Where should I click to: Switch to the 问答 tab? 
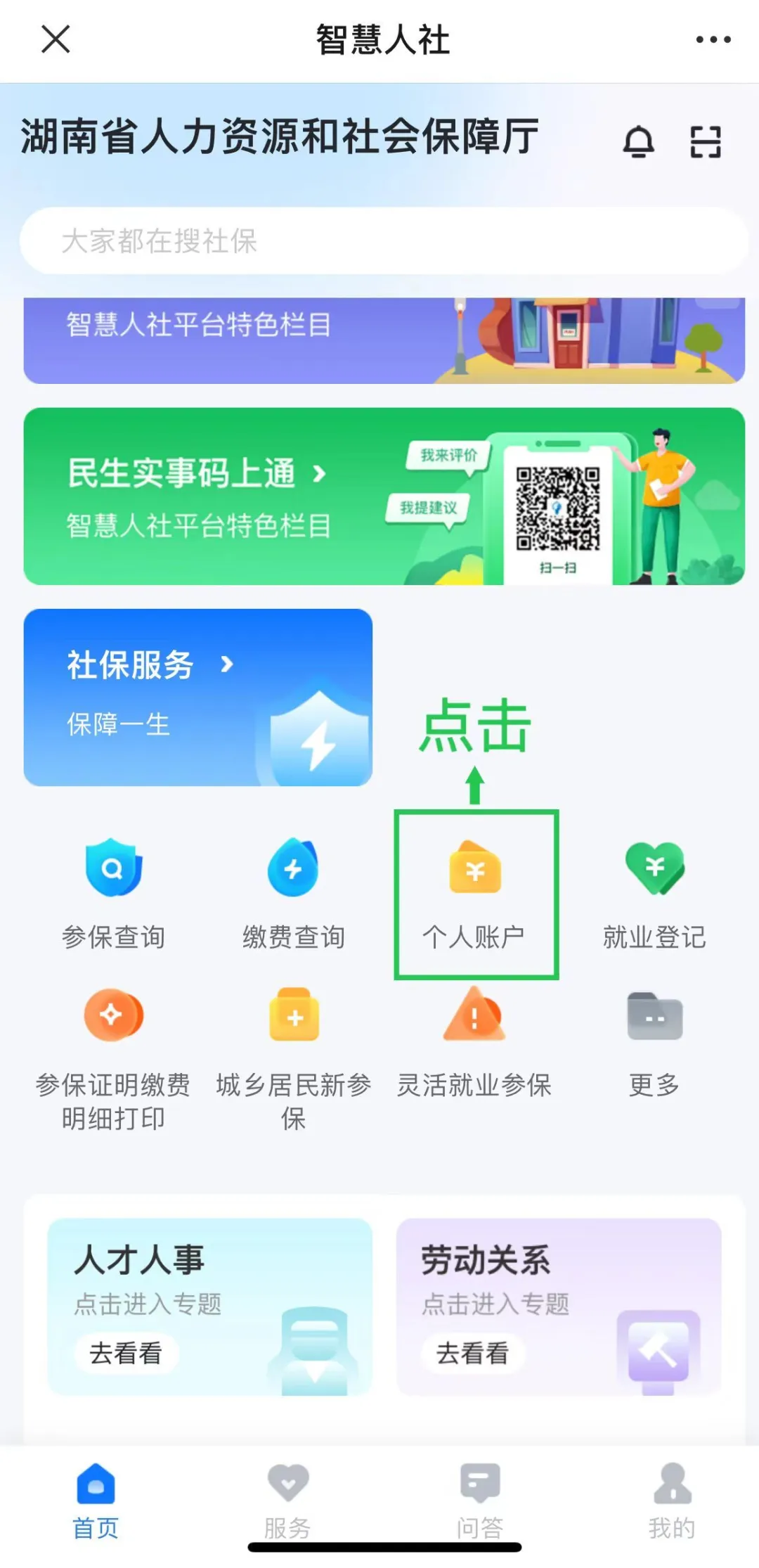click(x=480, y=1499)
